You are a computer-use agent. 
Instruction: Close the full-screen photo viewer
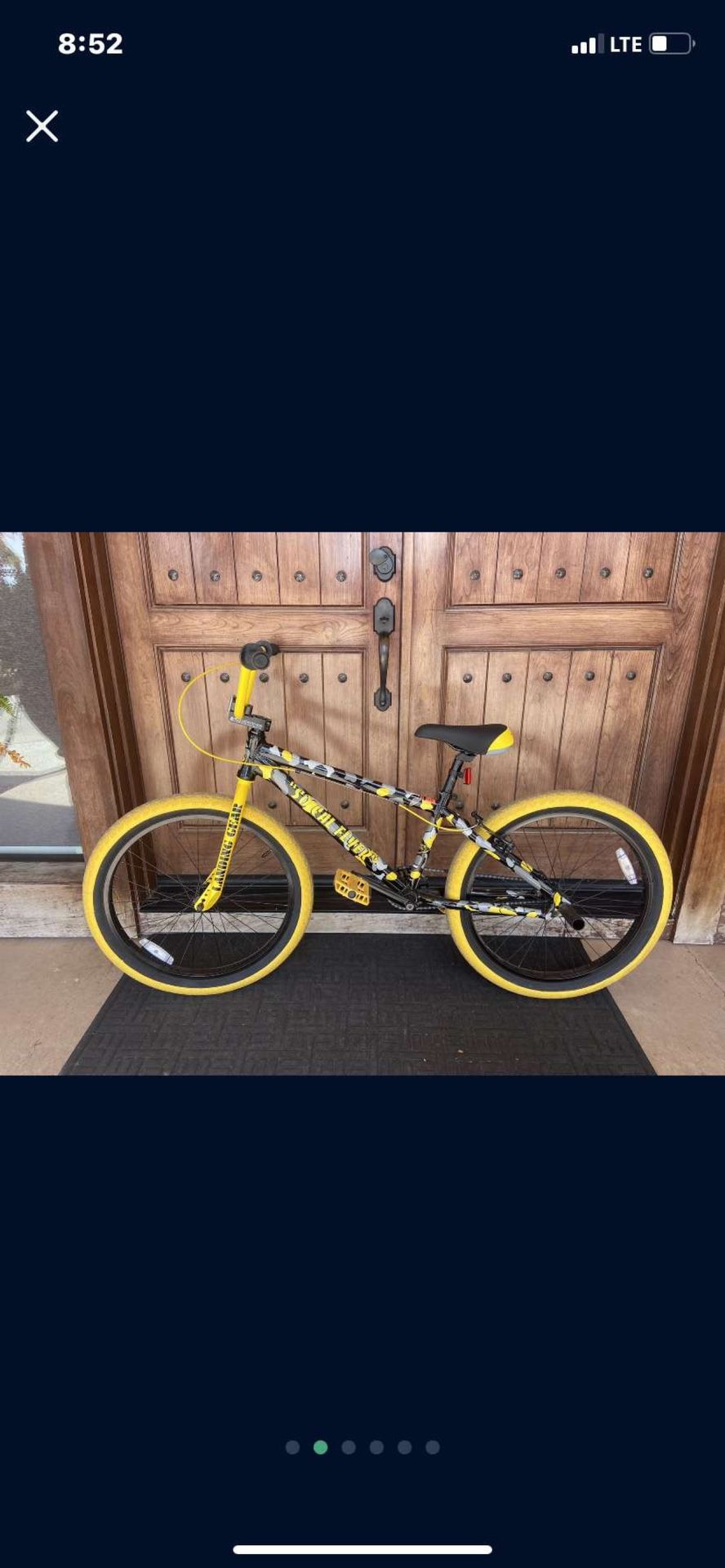click(x=42, y=127)
